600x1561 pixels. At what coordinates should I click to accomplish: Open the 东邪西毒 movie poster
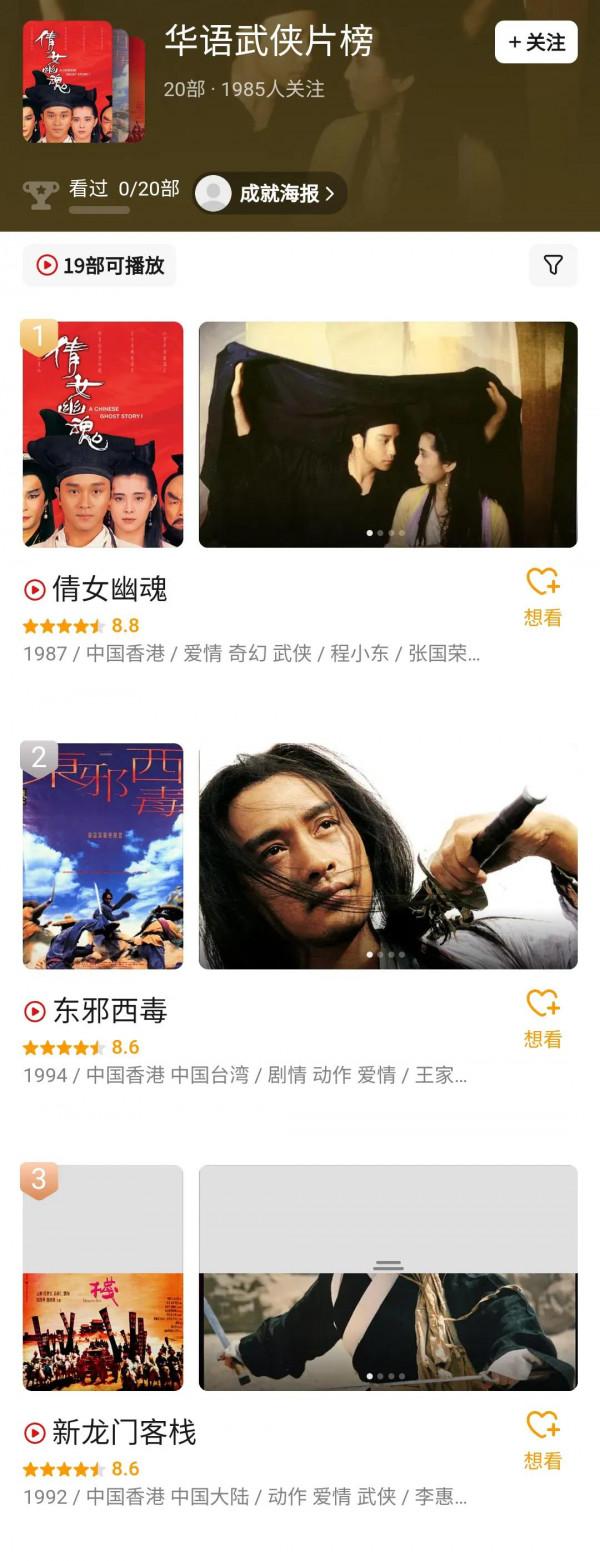(103, 856)
